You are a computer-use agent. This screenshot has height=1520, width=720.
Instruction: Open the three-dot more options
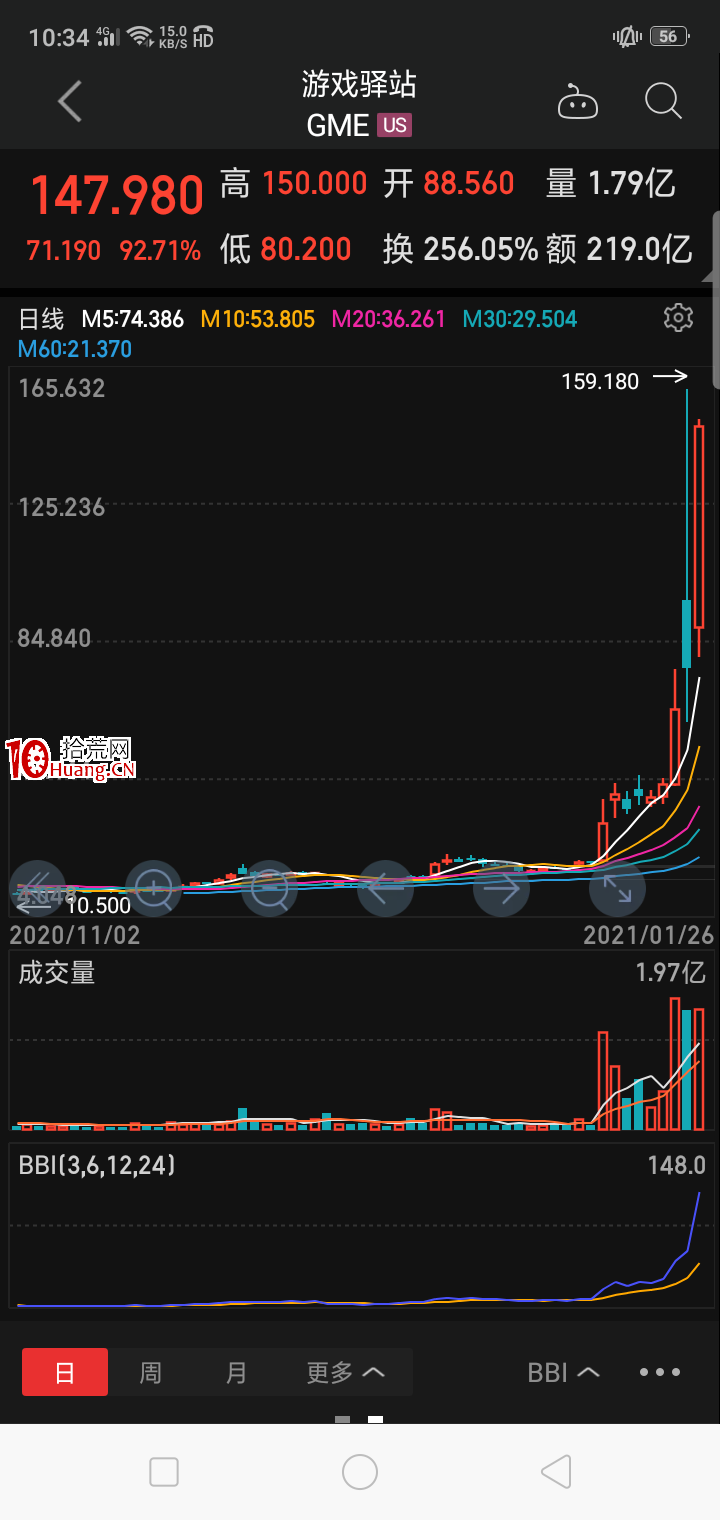click(x=660, y=1372)
